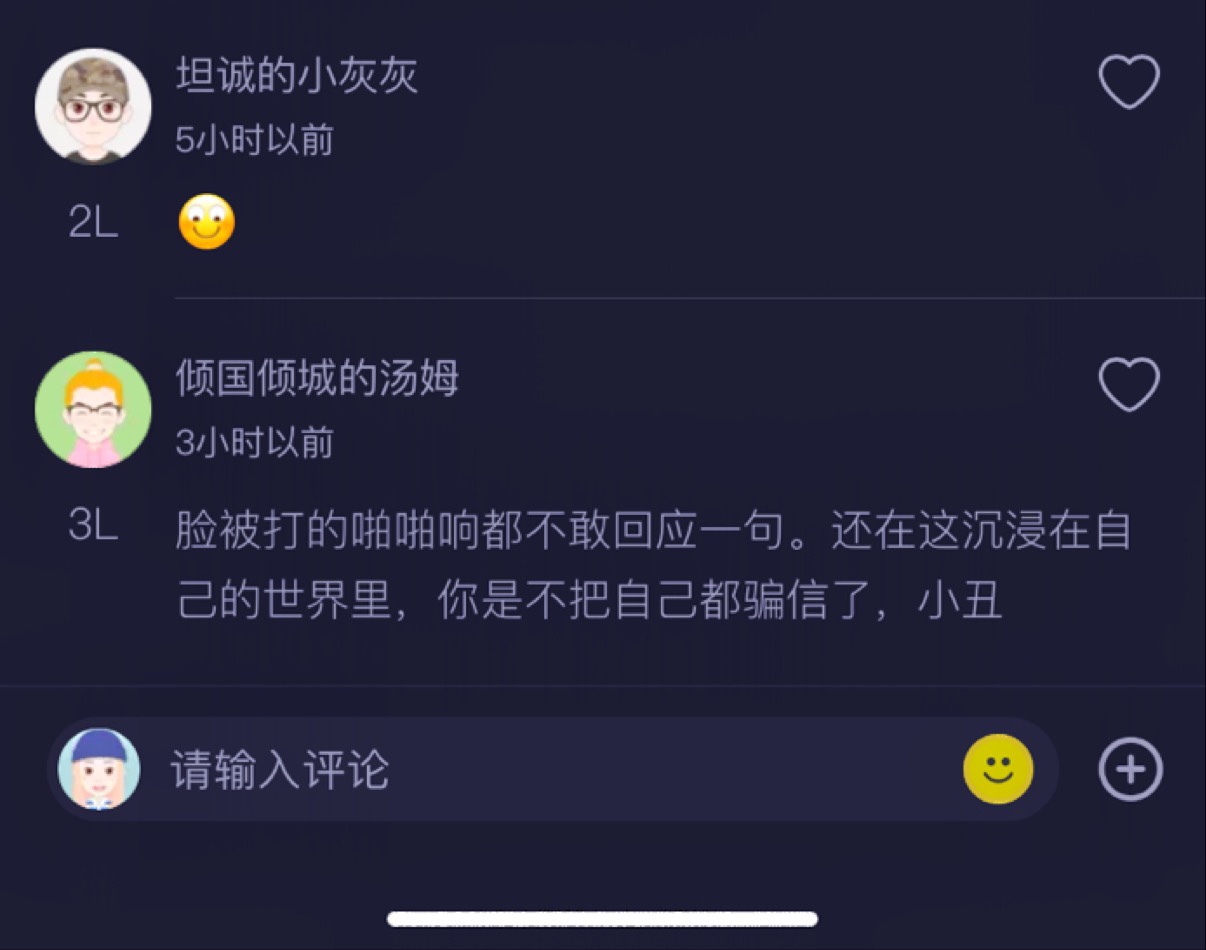Open the username 坦诚的小灰灰
Viewport: 1206px width, 950px height.
click(x=297, y=76)
